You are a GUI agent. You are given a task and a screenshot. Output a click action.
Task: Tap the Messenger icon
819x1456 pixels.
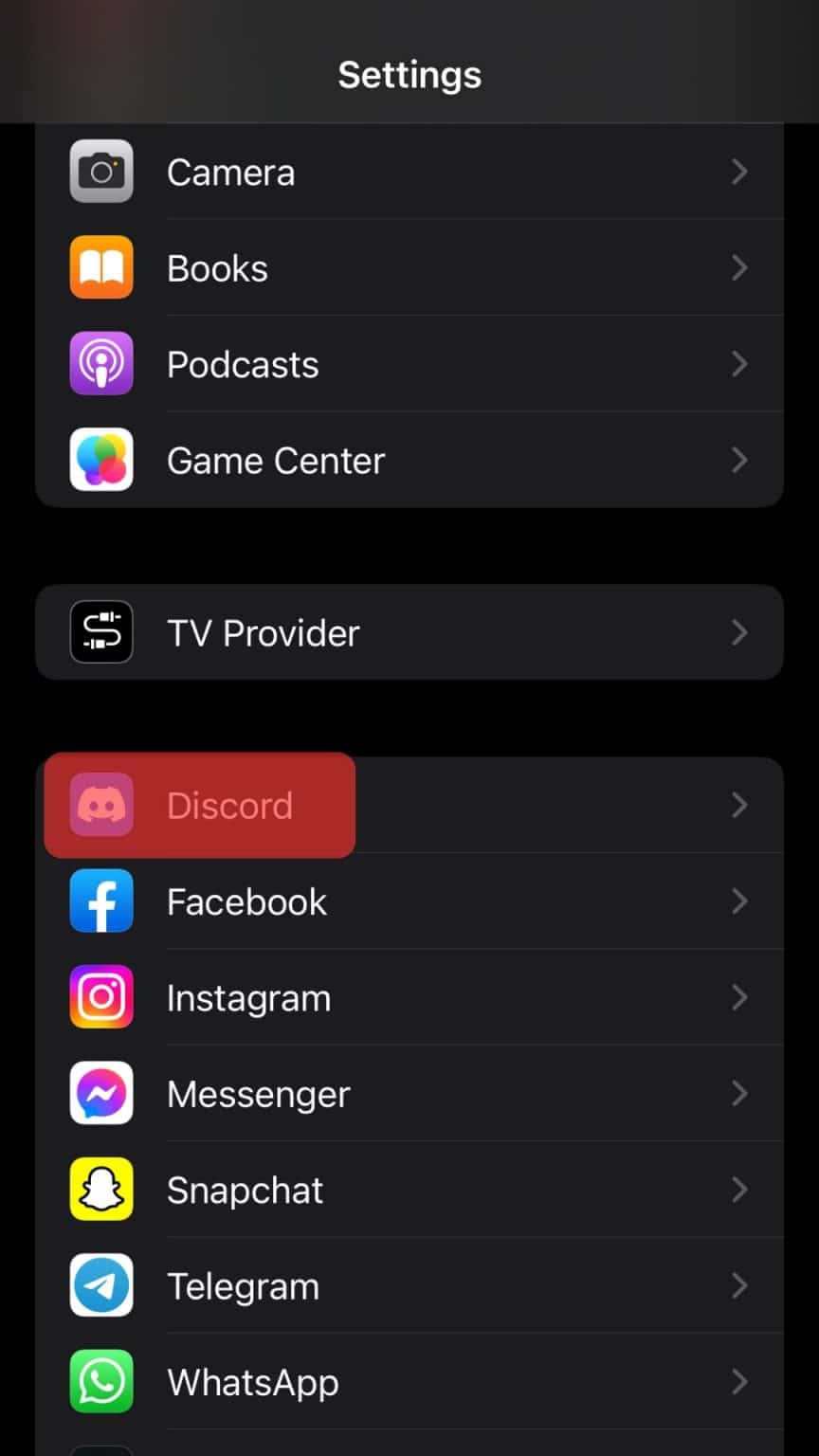[100, 1093]
